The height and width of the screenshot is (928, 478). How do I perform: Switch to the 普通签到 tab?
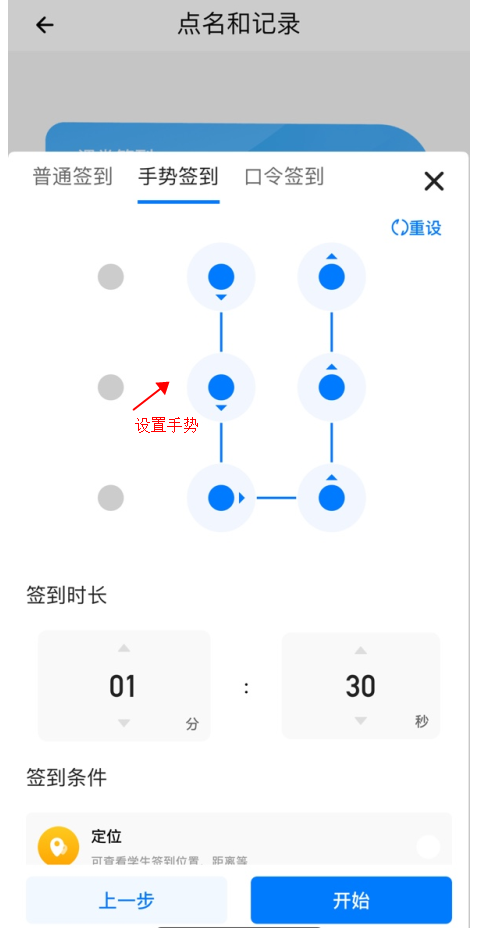click(x=72, y=176)
